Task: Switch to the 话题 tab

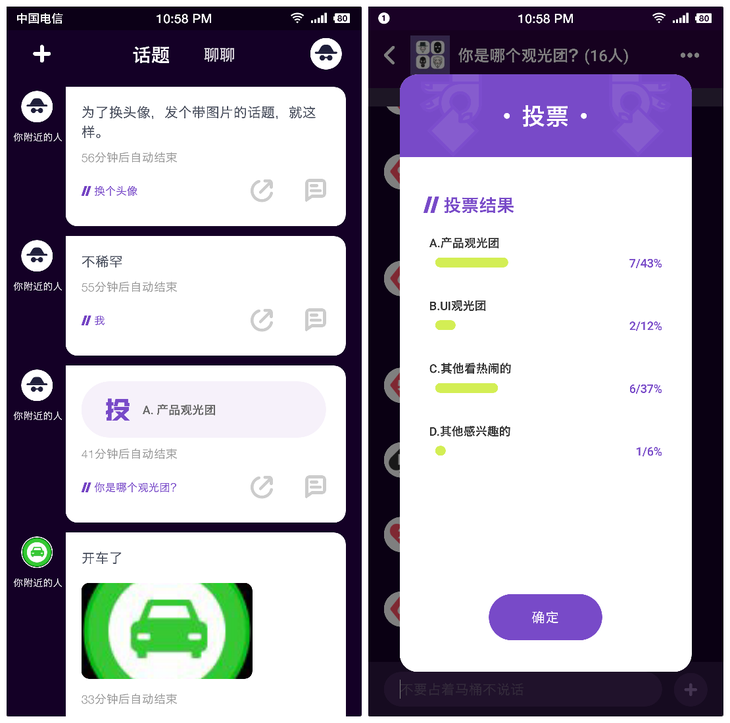Action: click(151, 55)
